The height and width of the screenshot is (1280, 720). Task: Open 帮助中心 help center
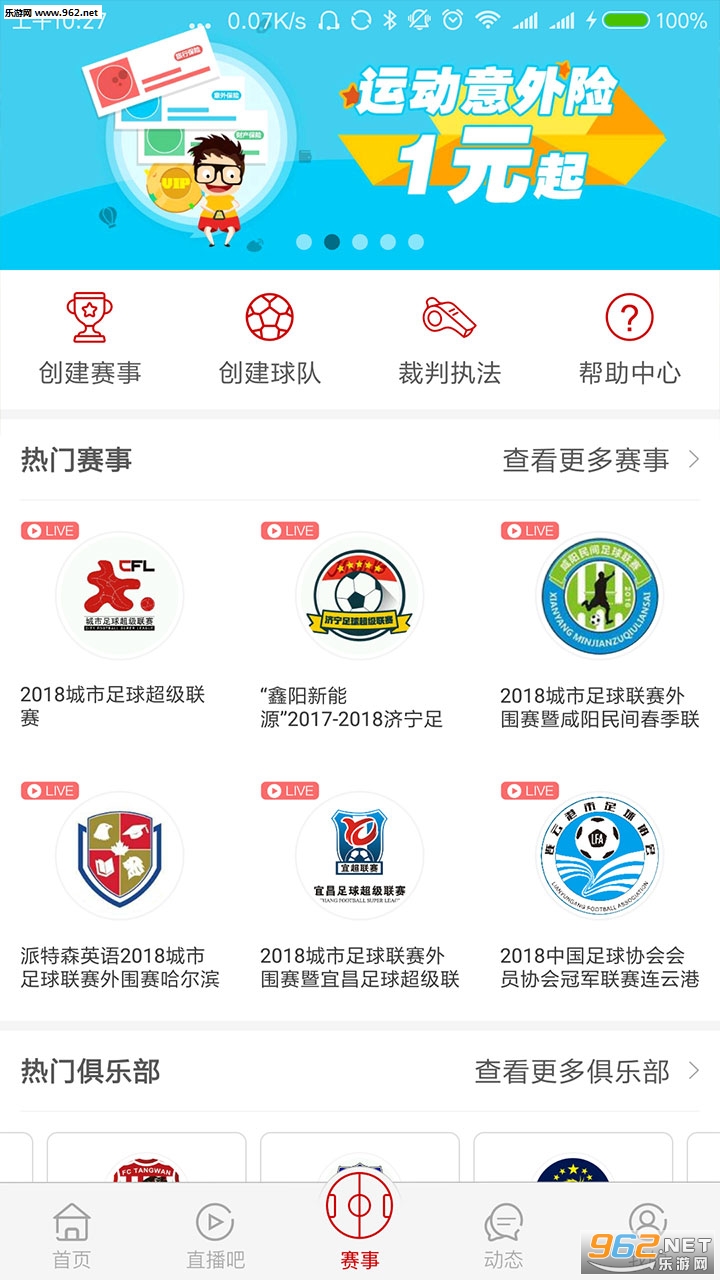click(630, 340)
